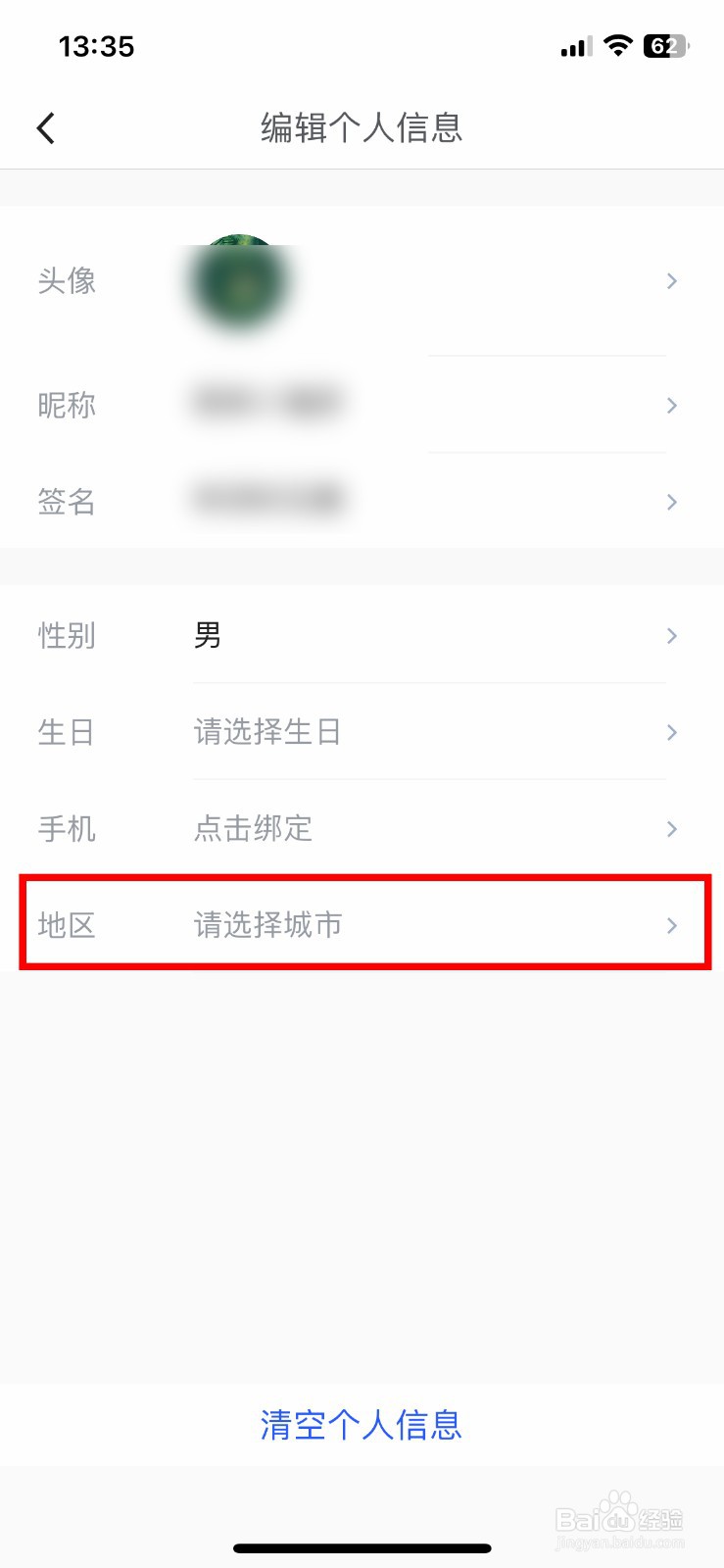The image size is (724, 1568).
Task: Tap the Wi-Fi status icon
Action: coord(618,45)
